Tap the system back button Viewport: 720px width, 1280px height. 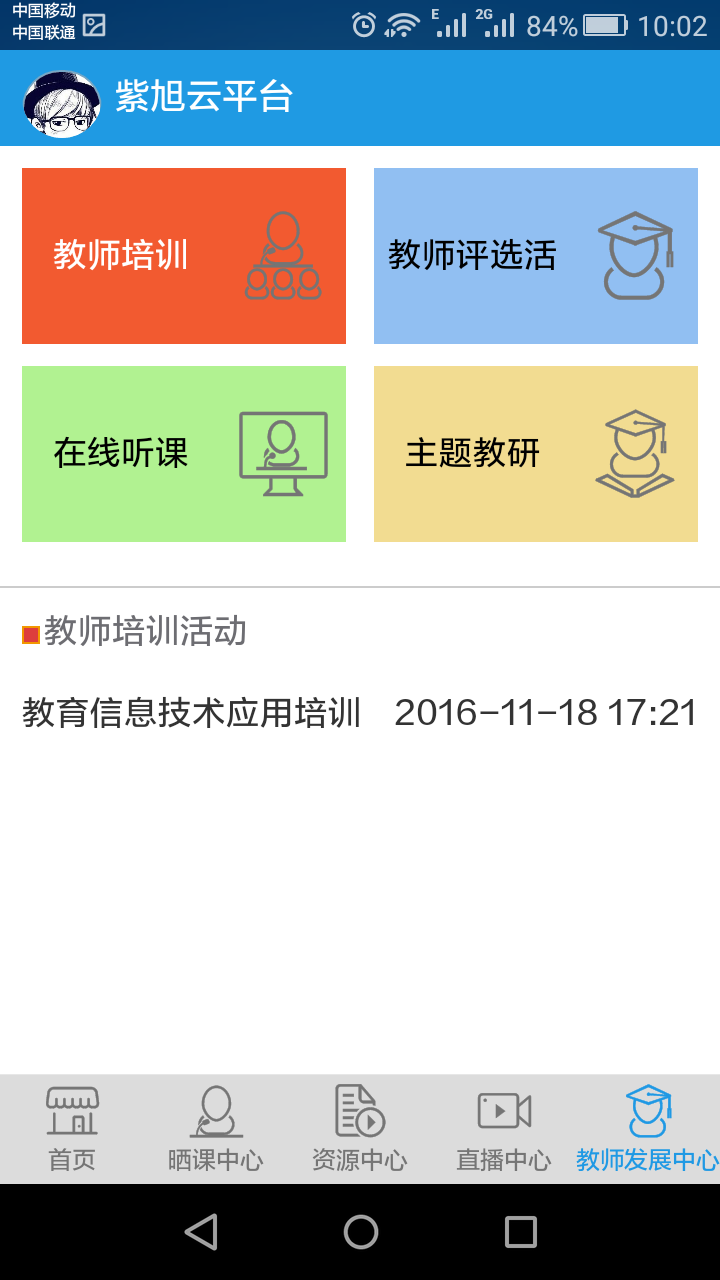(201, 1232)
